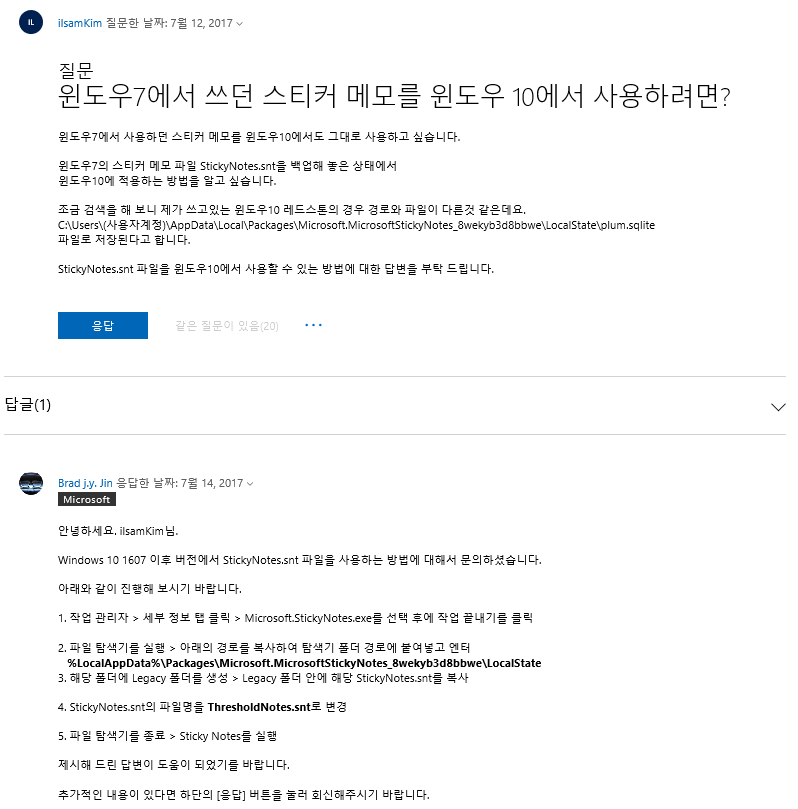
Task: Tap 같은 질문이 있음 button
Action: [x=227, y=325]
